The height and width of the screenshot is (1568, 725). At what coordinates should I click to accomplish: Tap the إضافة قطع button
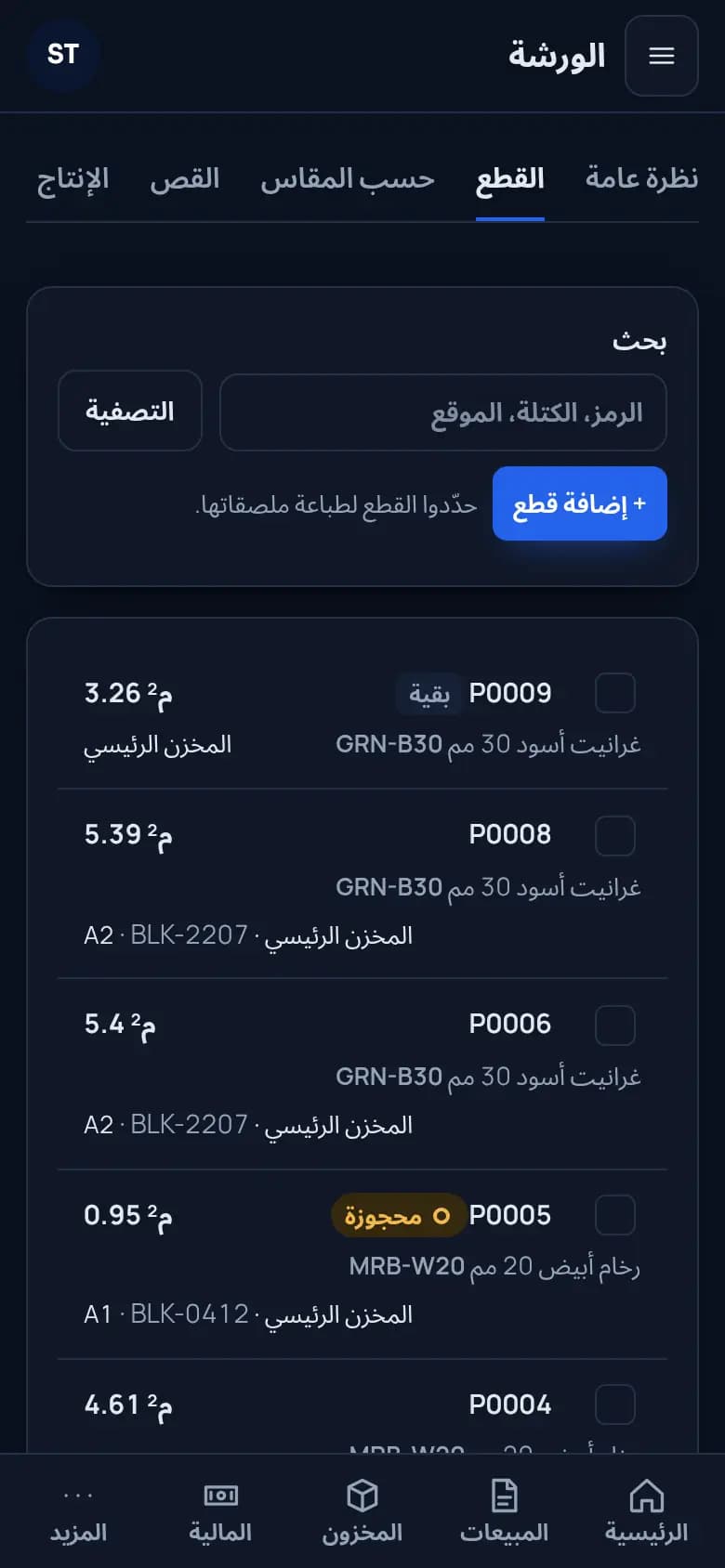tap(580, 503)
